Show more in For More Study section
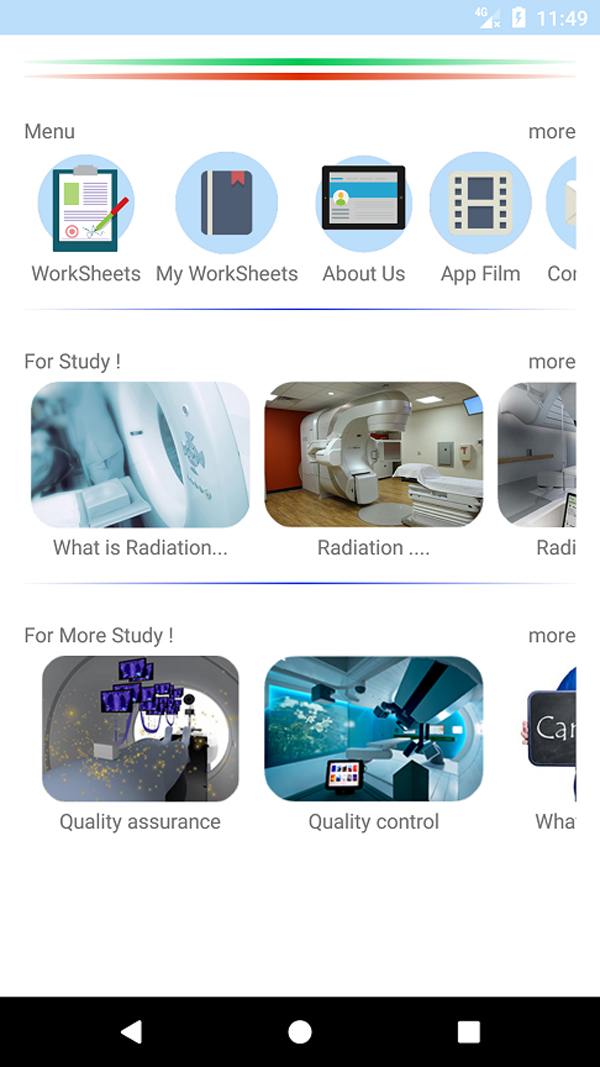This screenshot has width=600, height=1067. point(551,636)
